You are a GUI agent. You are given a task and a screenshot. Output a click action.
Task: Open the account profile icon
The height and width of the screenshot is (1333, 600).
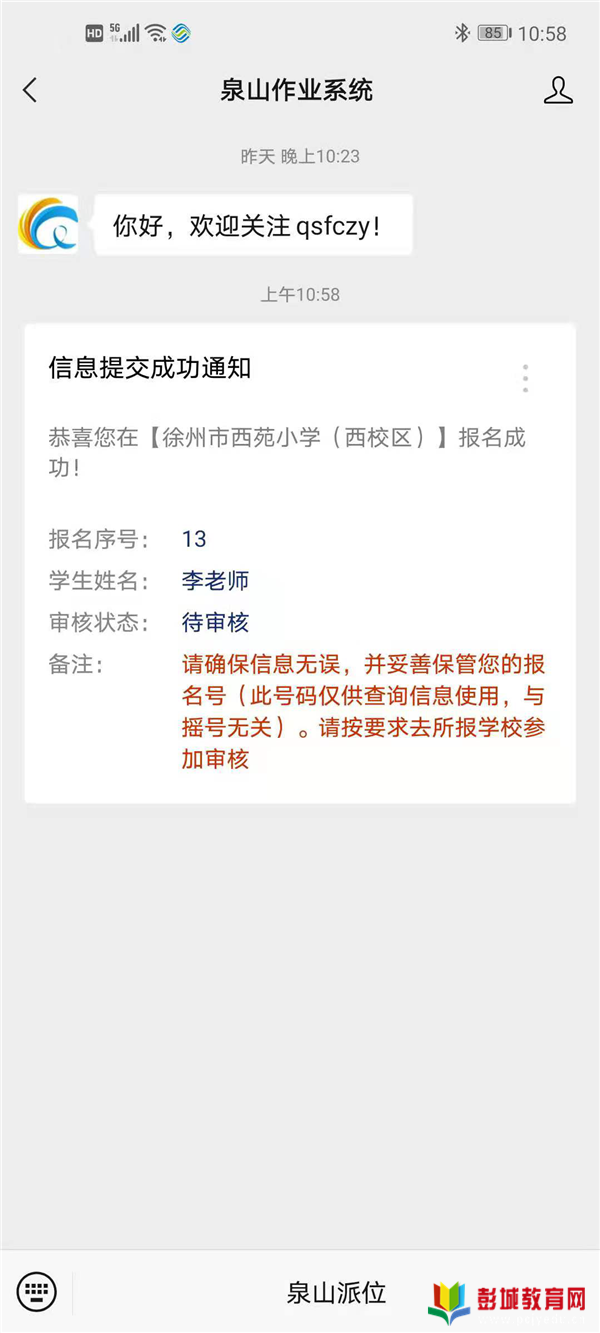[558, 90]
